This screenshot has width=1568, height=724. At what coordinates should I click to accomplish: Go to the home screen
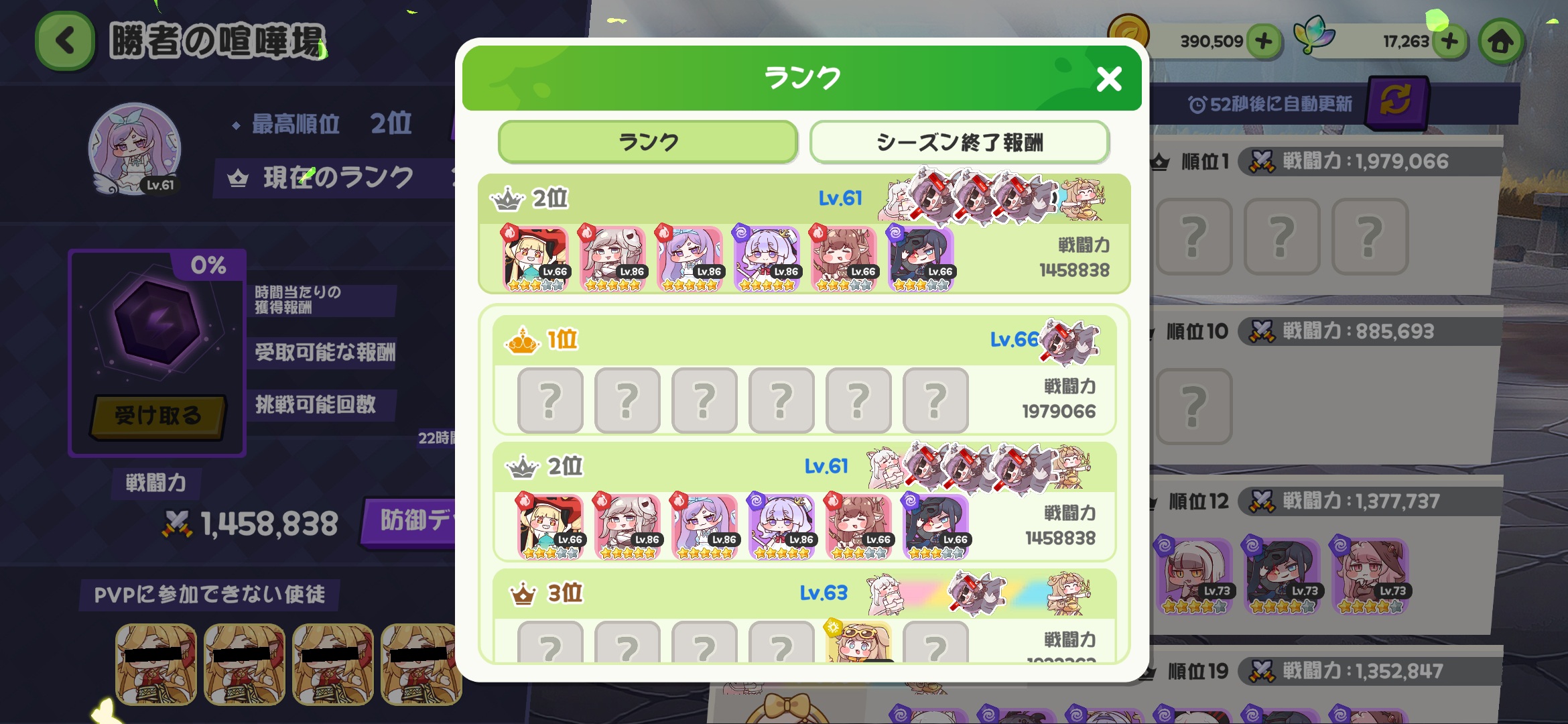tap(1501, 42)
